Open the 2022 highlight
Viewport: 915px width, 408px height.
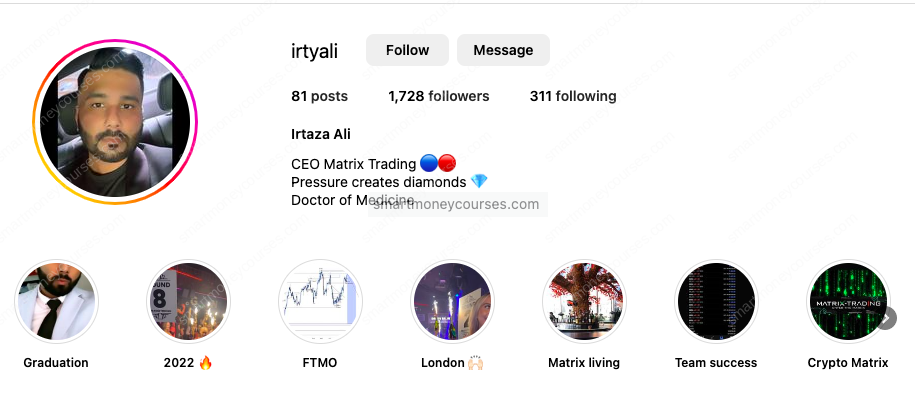tap(188, 302)
